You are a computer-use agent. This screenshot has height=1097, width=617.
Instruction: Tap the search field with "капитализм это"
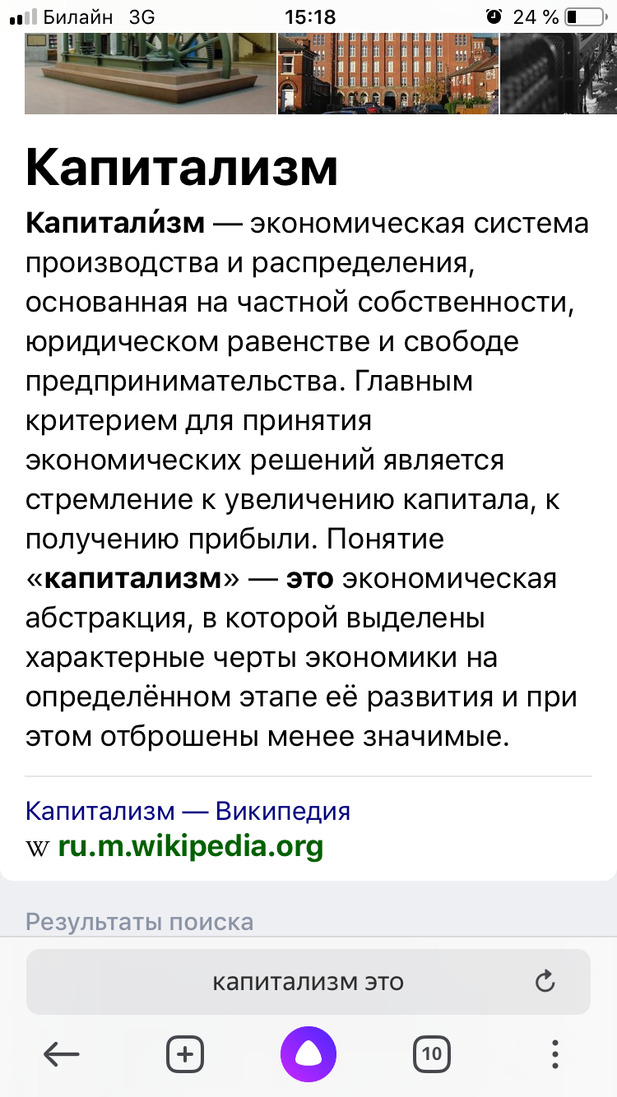point(308,982)
